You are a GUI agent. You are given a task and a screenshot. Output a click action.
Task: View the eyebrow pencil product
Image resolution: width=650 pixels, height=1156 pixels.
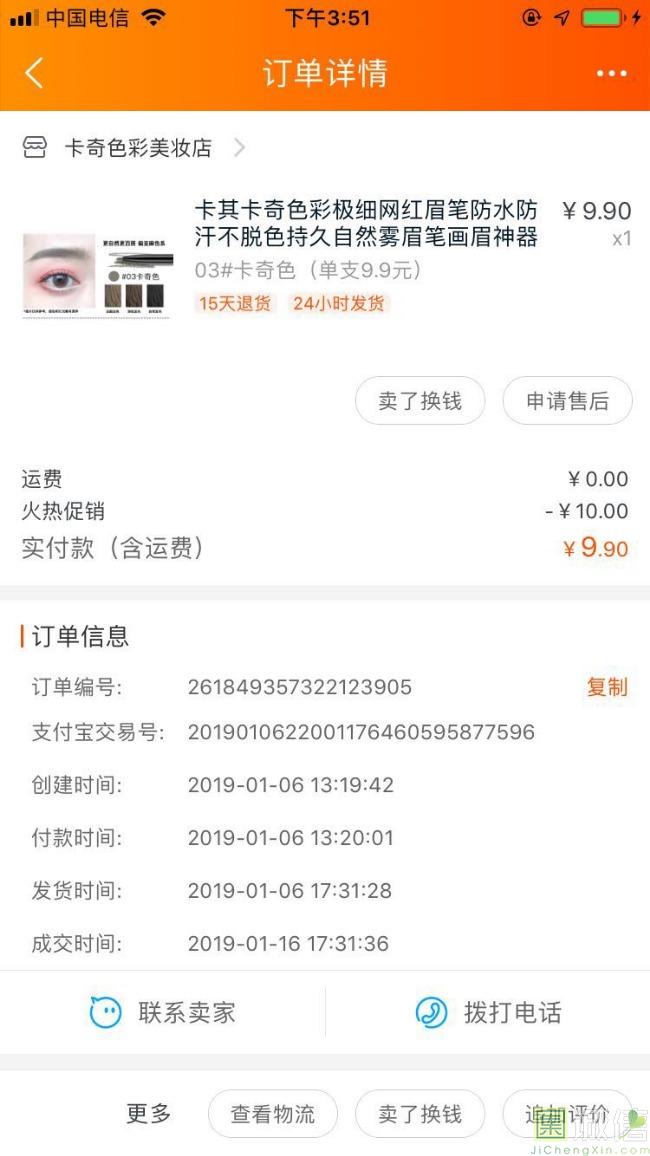click(365, 223)
